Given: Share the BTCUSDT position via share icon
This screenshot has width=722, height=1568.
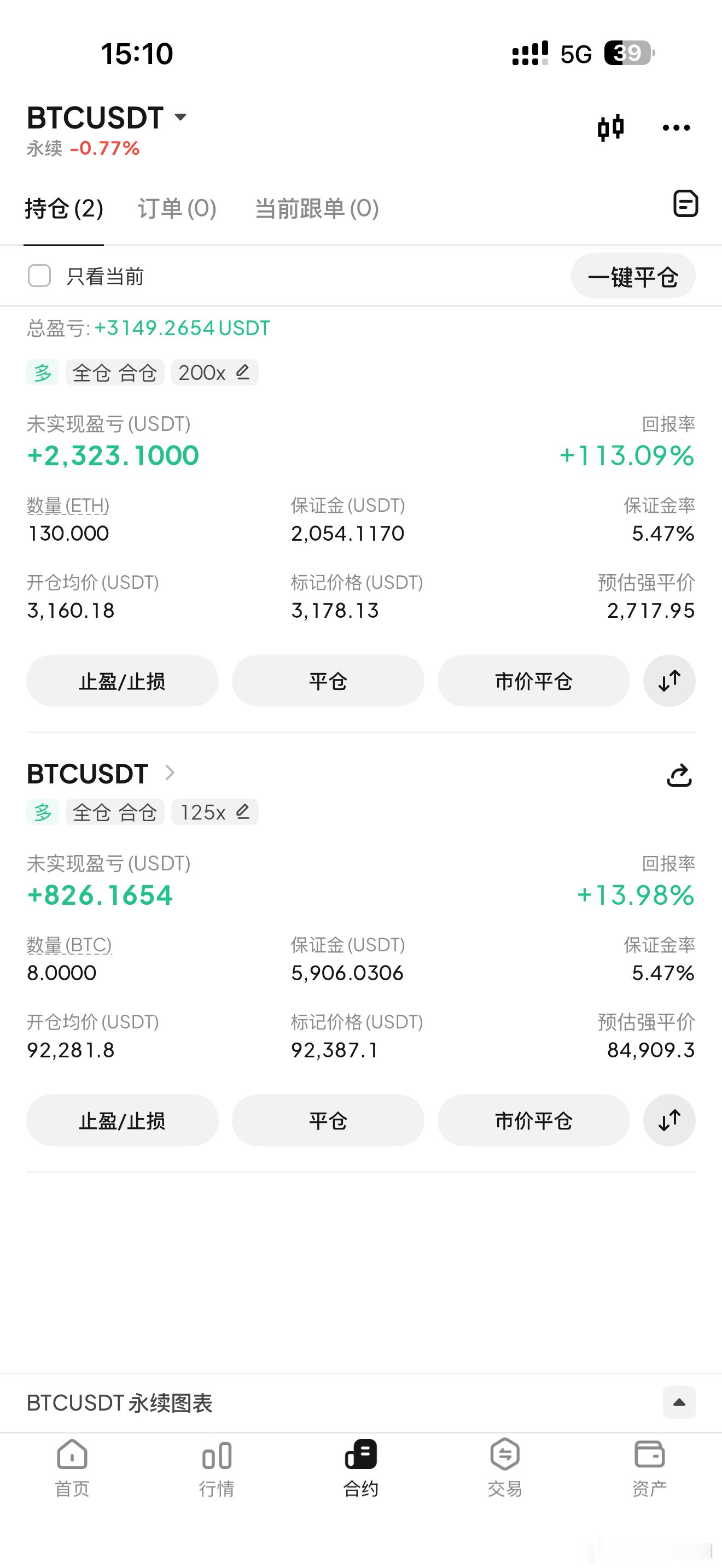Looking at the screenshot, I should [680, 775].
